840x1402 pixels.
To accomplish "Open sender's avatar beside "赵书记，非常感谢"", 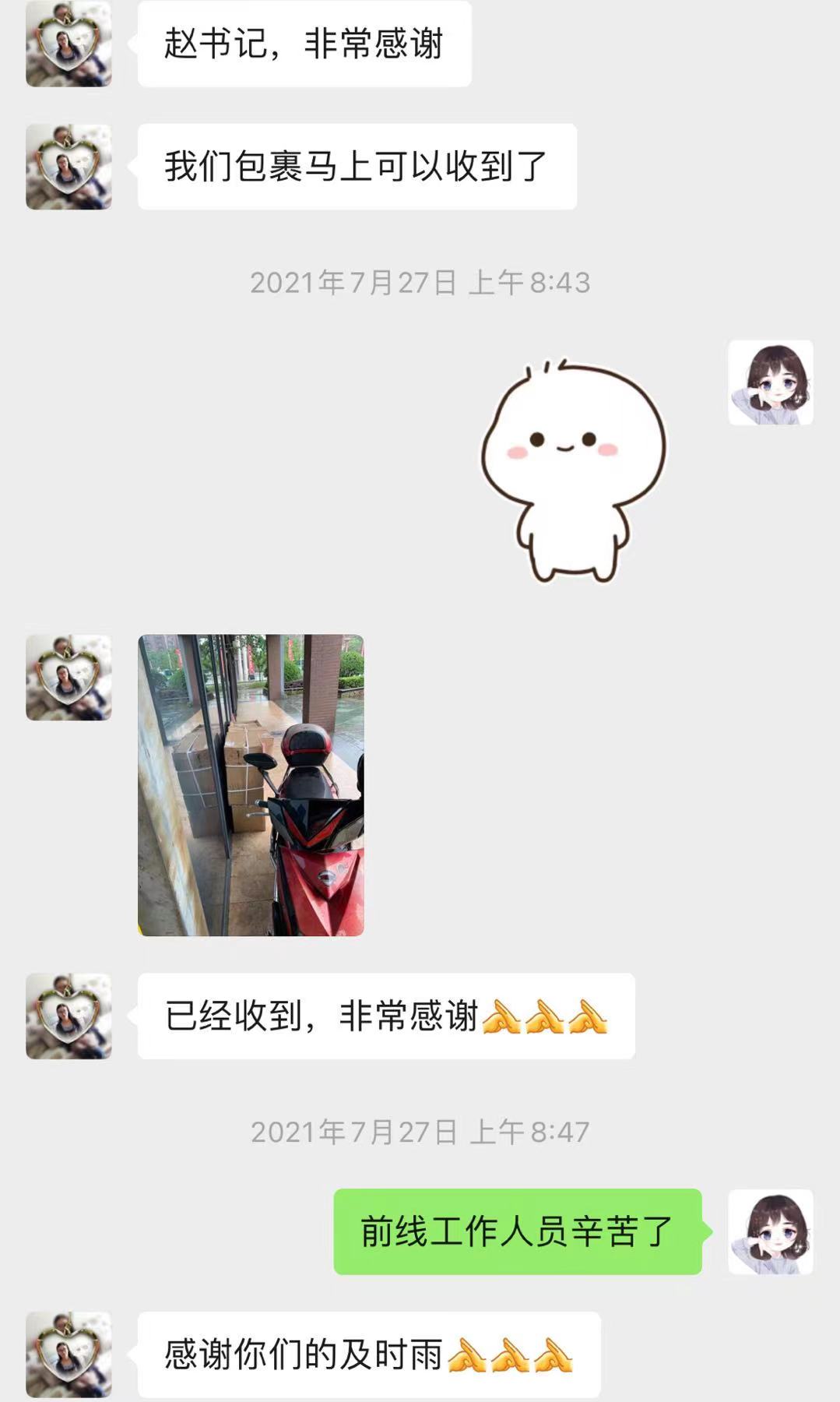I will tap(69, 44).
